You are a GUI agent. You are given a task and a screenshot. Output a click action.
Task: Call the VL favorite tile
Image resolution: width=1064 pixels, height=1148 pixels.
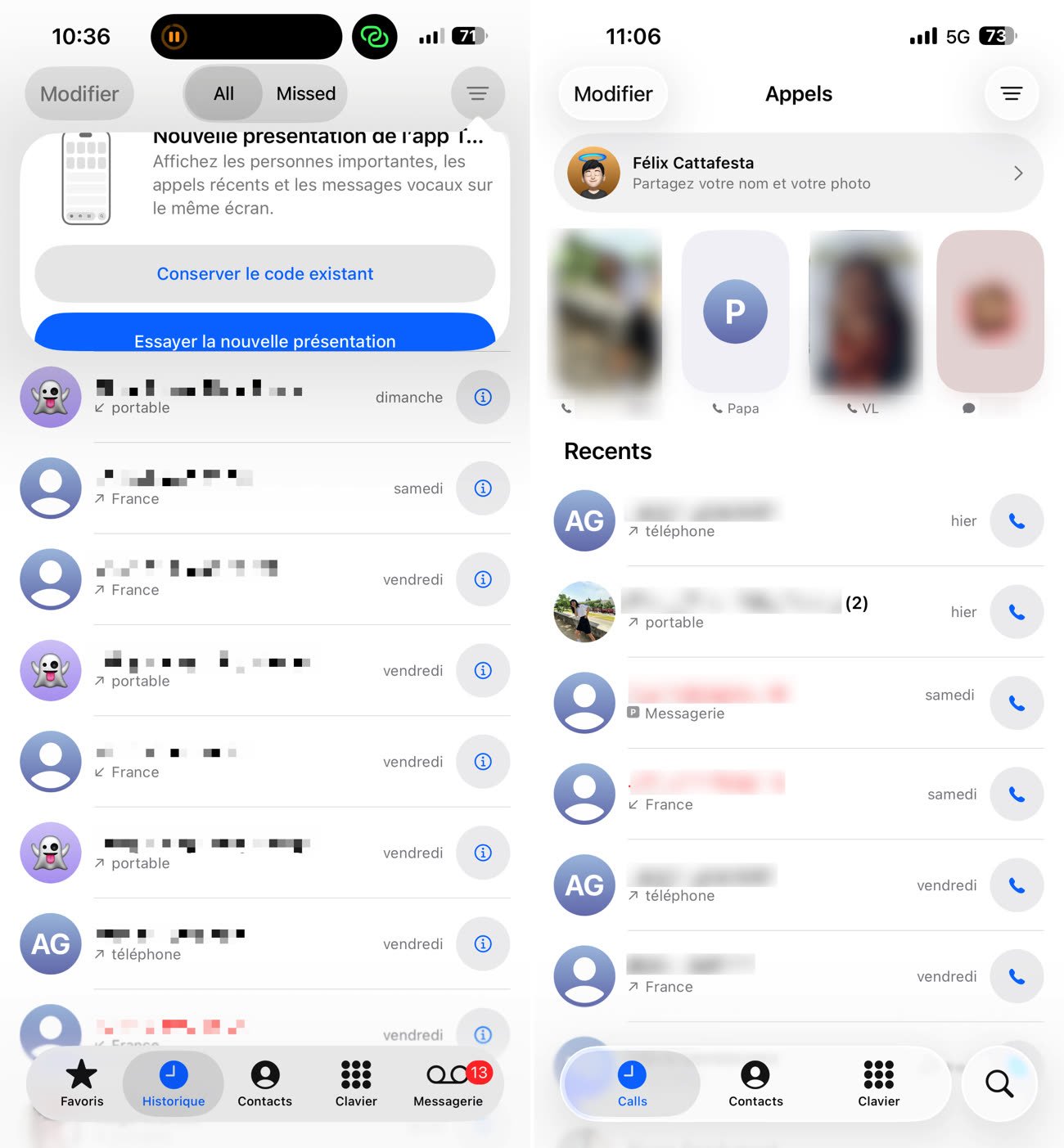(863, 312)
